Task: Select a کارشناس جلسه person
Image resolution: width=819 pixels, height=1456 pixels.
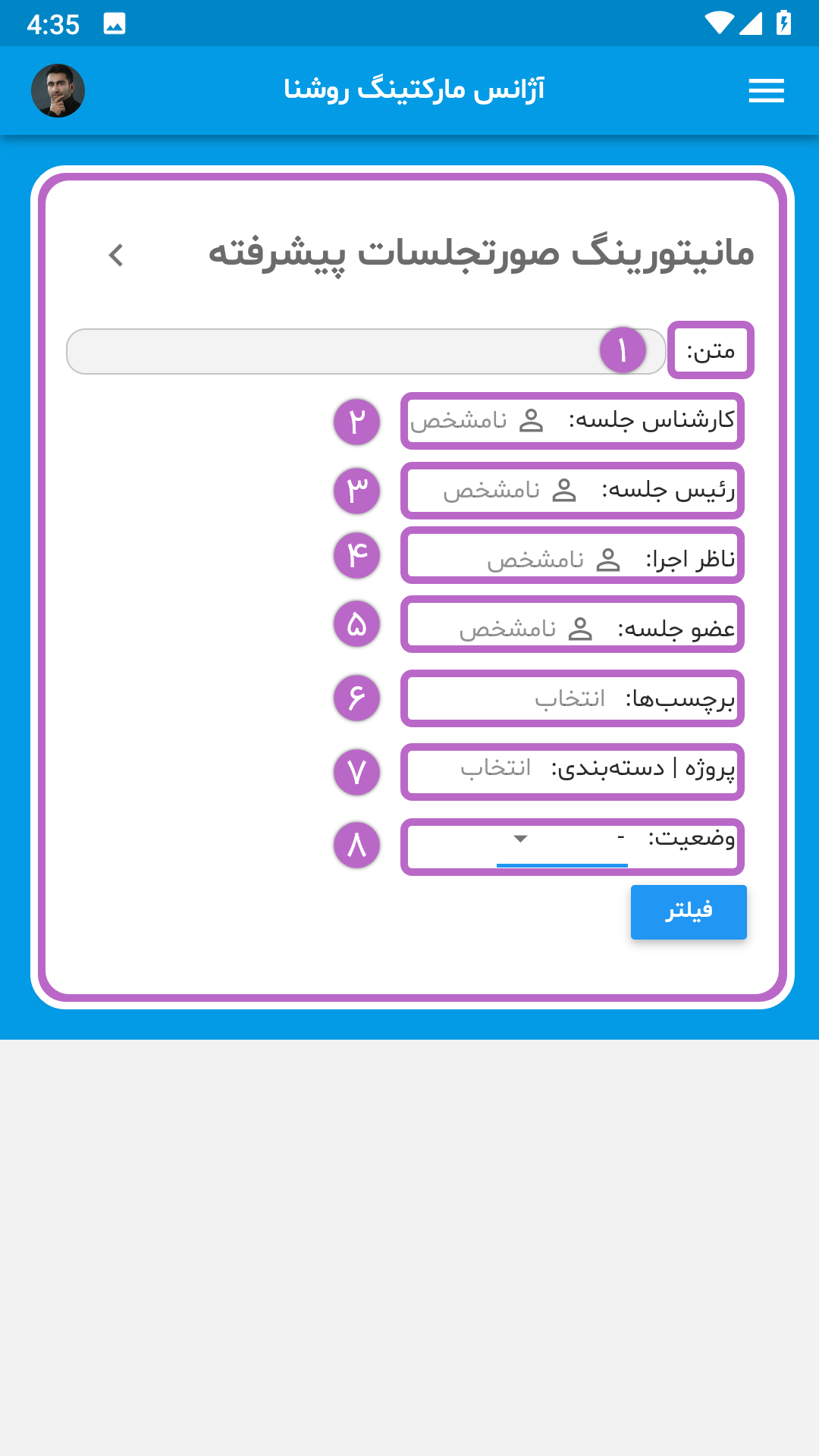Action: [x=478, y=421]
